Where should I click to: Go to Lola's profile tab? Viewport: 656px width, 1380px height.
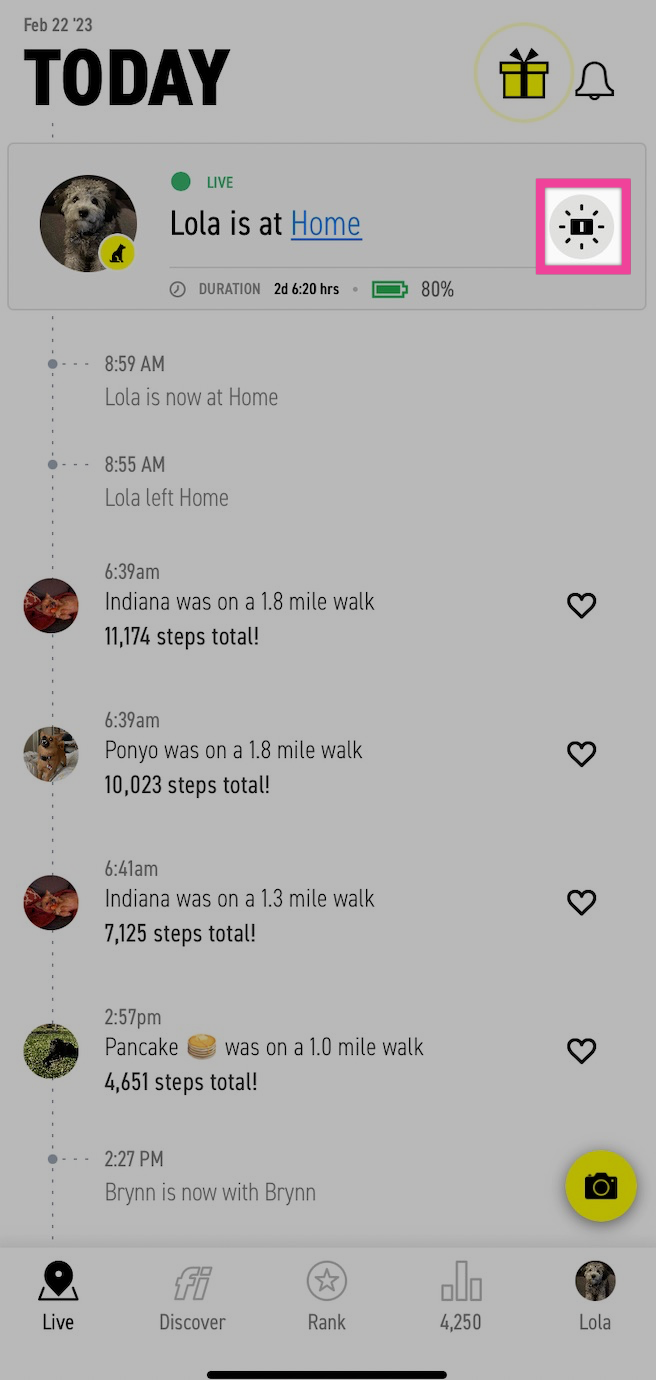tap(595, 1297)
